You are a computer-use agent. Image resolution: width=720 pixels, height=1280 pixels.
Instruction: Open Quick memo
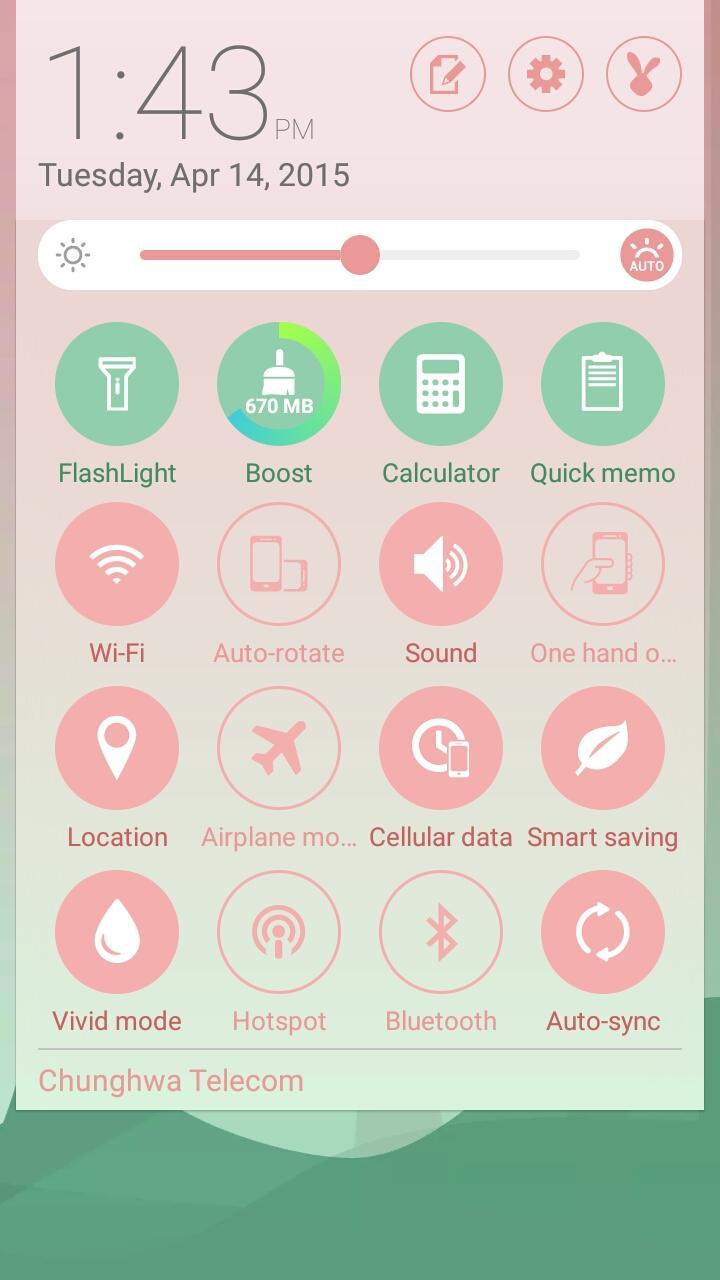pyautogui.click(x=603, y=383)
